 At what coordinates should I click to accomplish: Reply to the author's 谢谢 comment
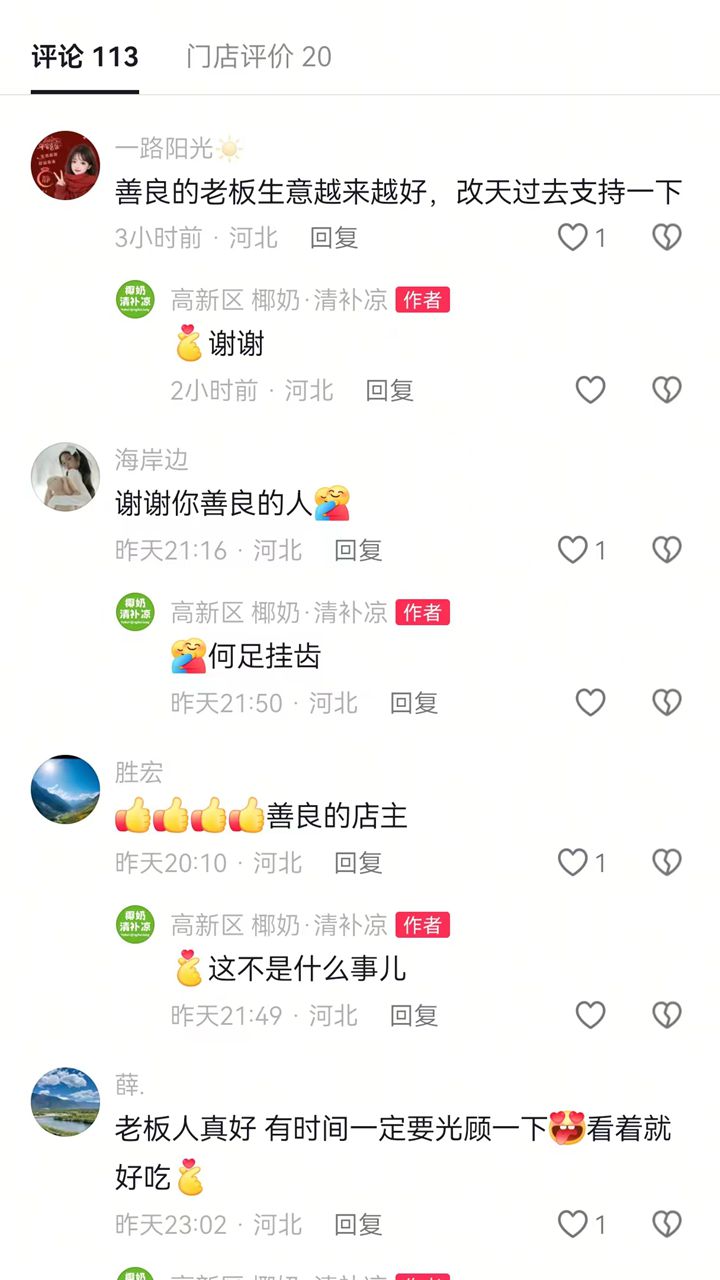[x=389, y=390]
